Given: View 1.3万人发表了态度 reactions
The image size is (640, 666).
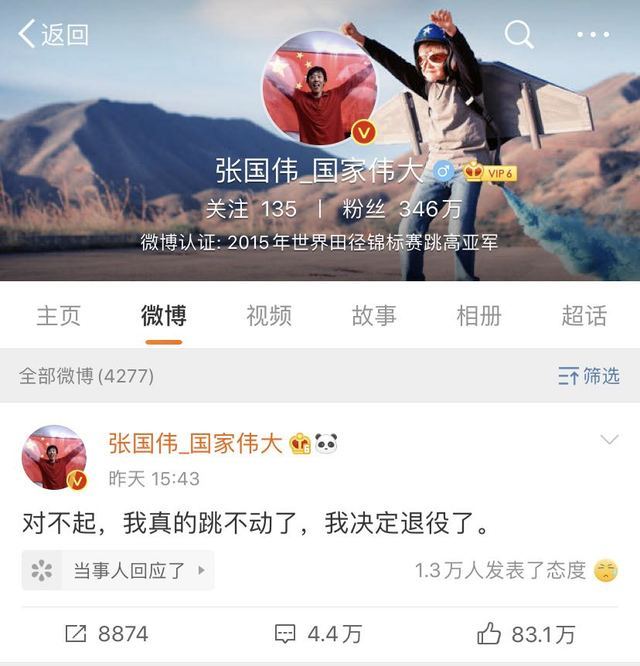Looking at the screenshot, I should 515,570.
